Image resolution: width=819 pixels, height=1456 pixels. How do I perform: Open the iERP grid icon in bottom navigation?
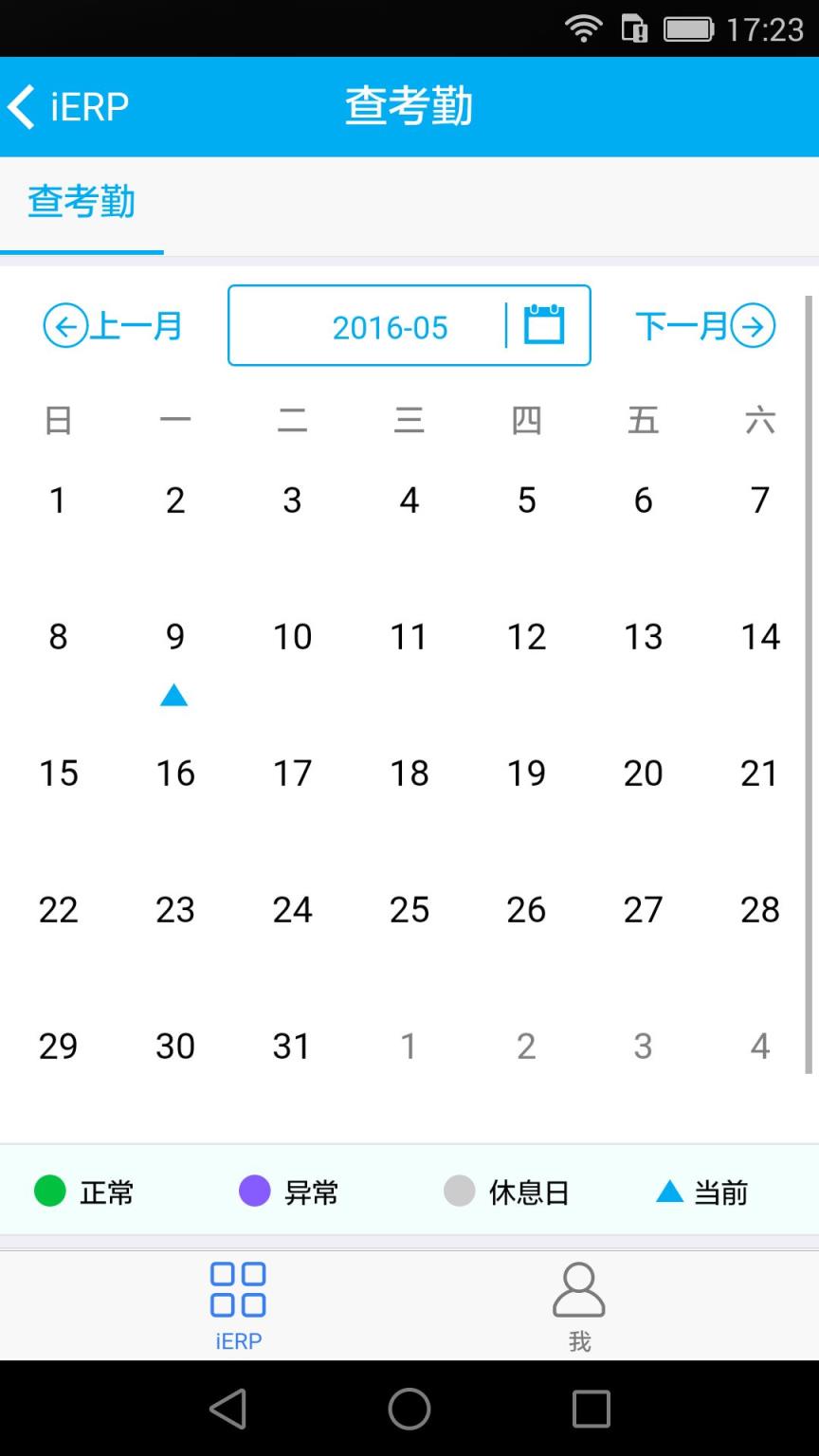(237, 1289)
